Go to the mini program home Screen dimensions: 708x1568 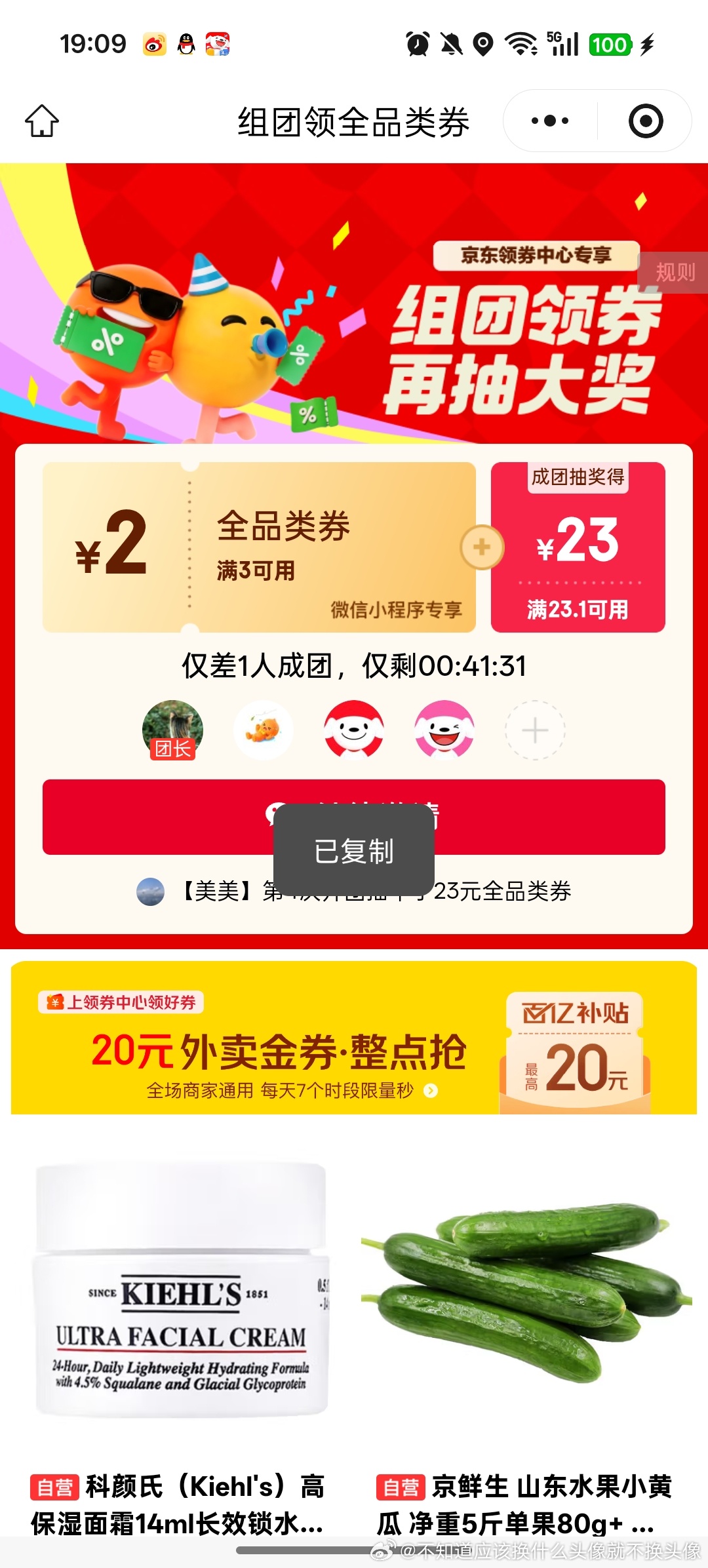[42, 121]
